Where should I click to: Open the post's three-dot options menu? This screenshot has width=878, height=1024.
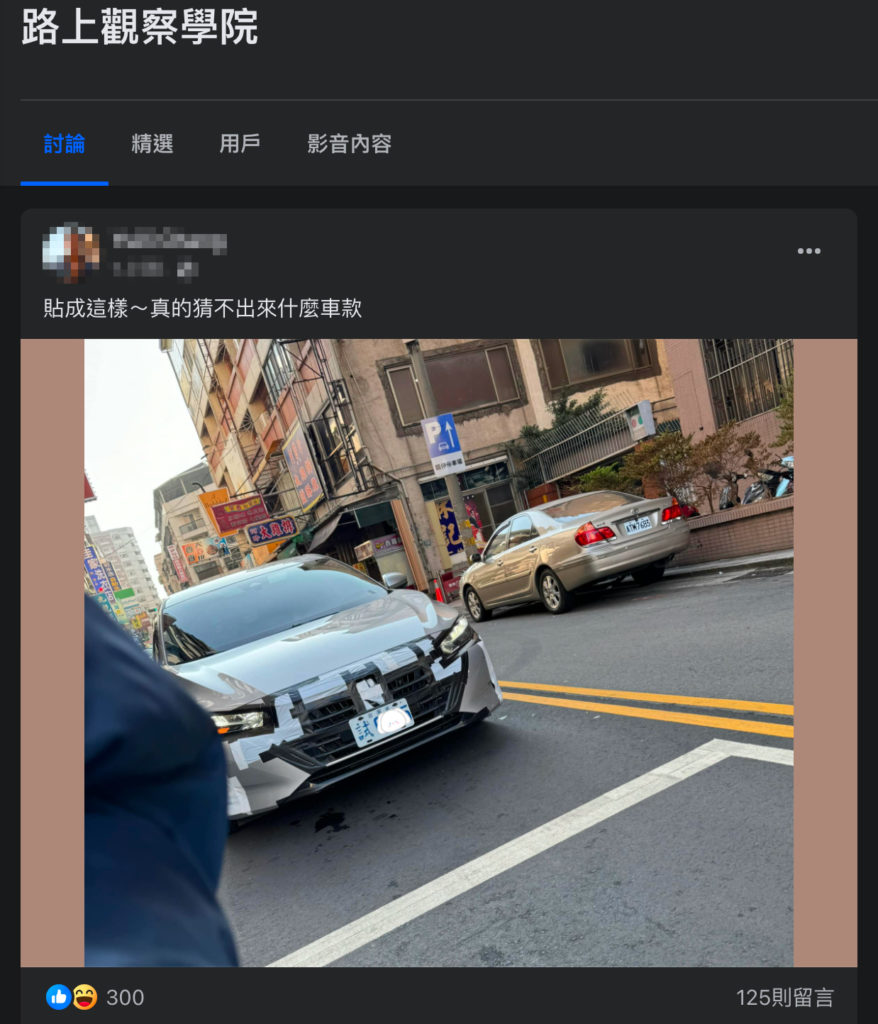pyautogui.click(x=808, y=251)
